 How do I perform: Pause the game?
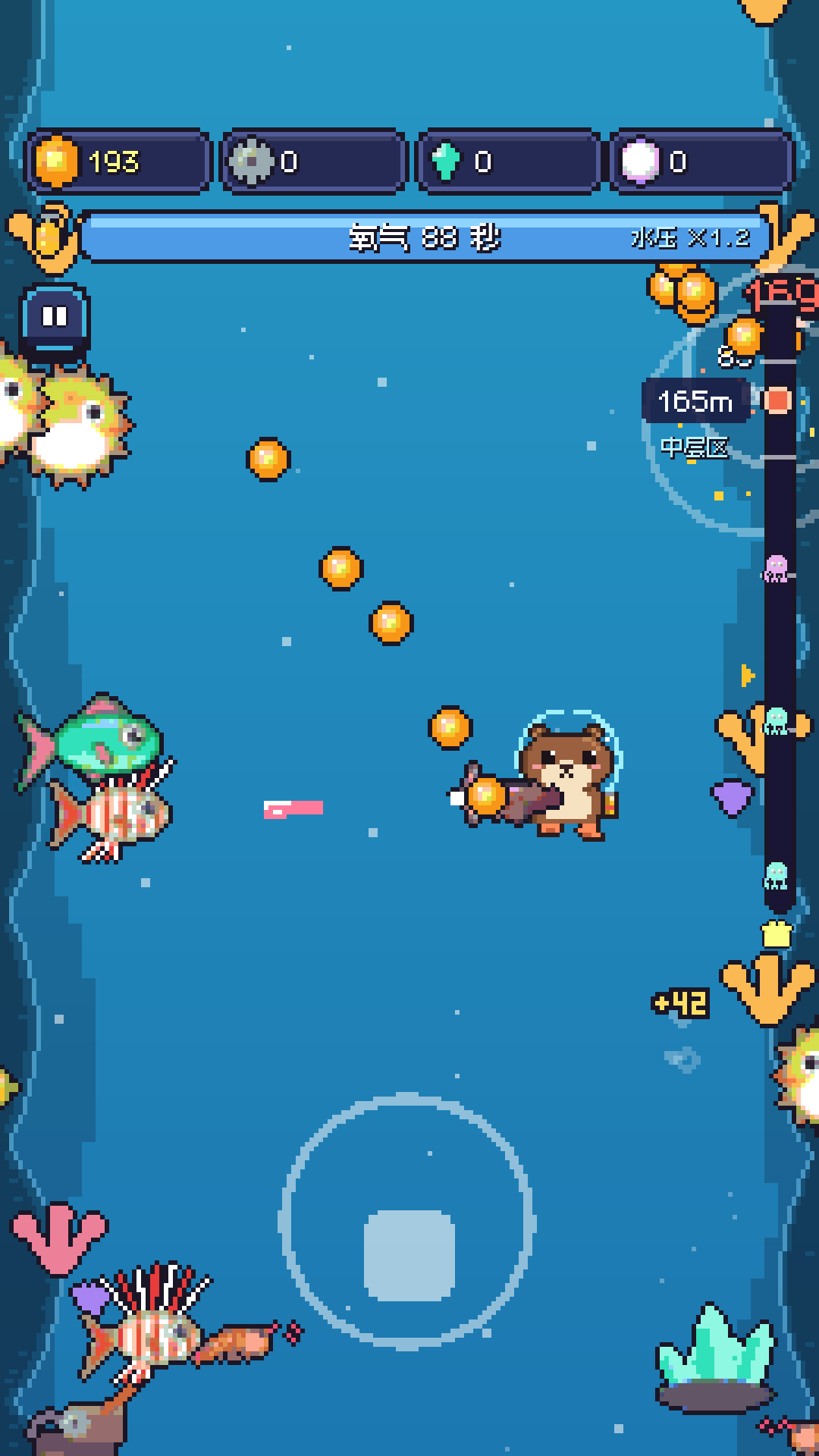tap(55, 318)
